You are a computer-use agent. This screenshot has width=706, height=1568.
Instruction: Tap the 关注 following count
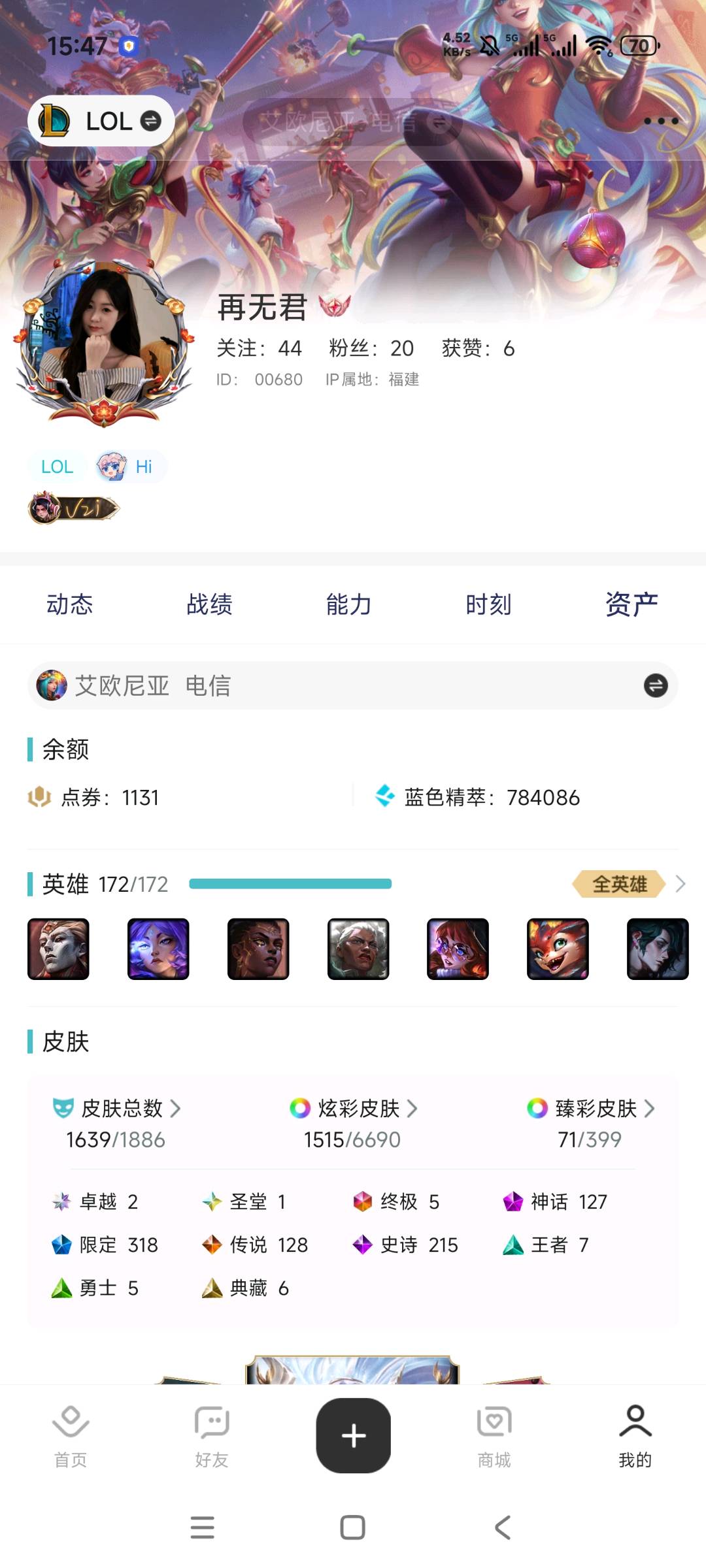[x=260, y=348]
